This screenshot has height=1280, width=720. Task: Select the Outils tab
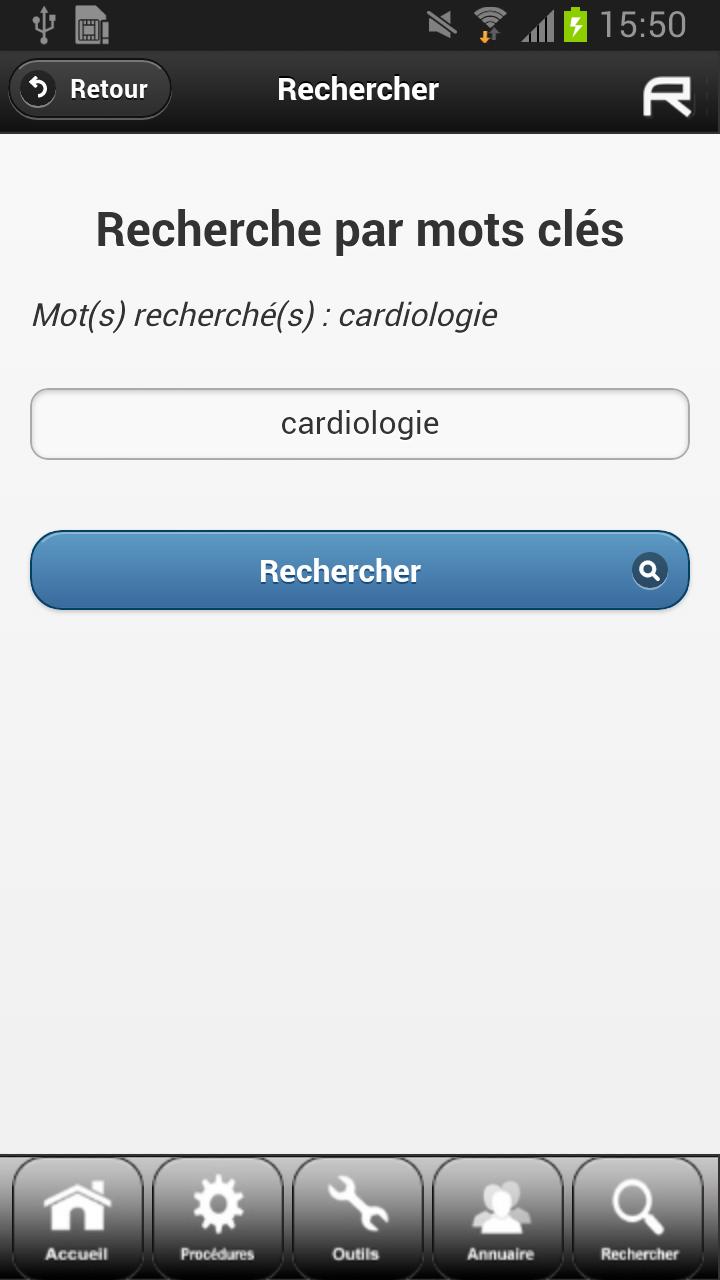(357, 1216)
